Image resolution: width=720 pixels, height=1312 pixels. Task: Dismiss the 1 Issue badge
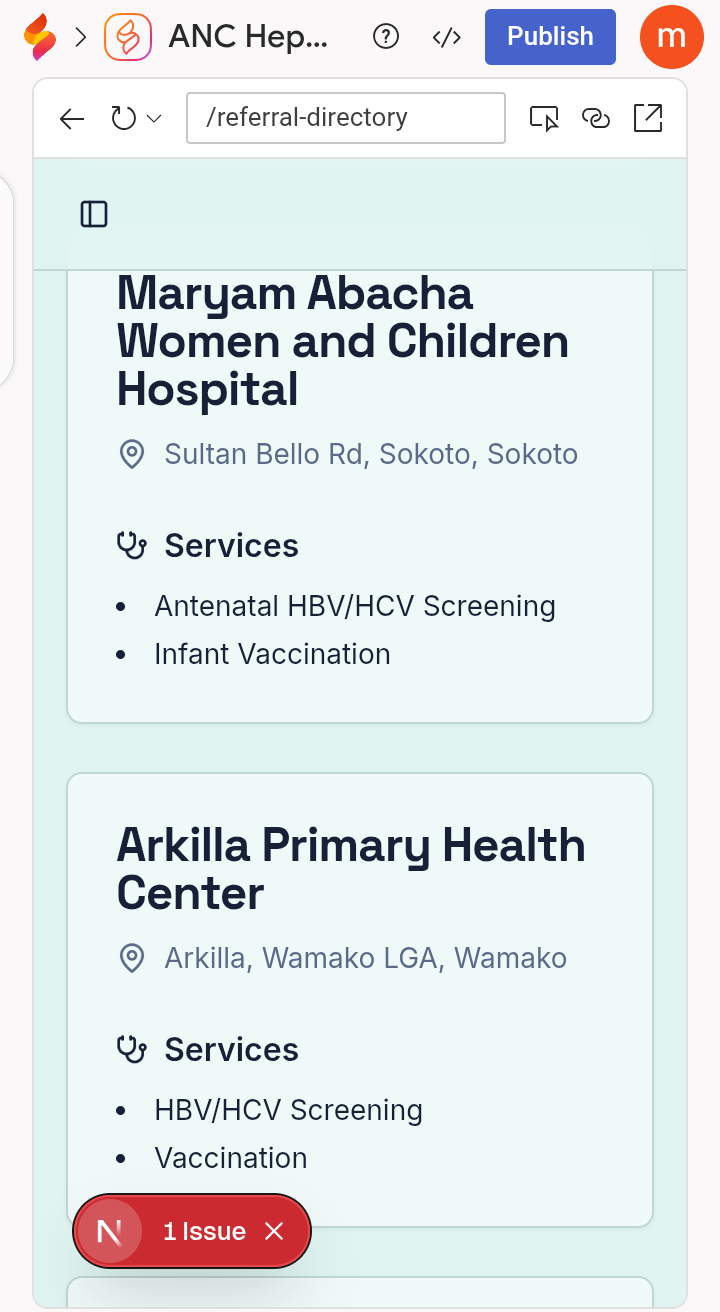pyautogui.click(x=275, y=1231)
